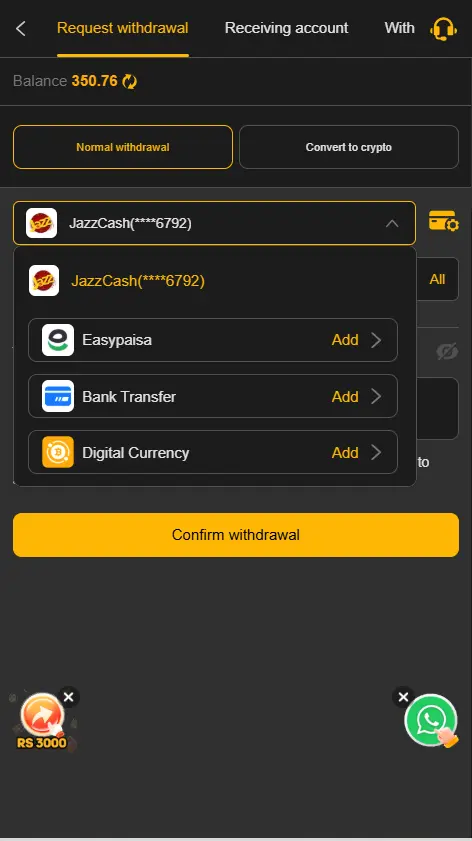Image resolution: width=472 pixels, height=841 pixels.
Task: Tap All to withdraw full amount
Action: [x=437, y=279]
